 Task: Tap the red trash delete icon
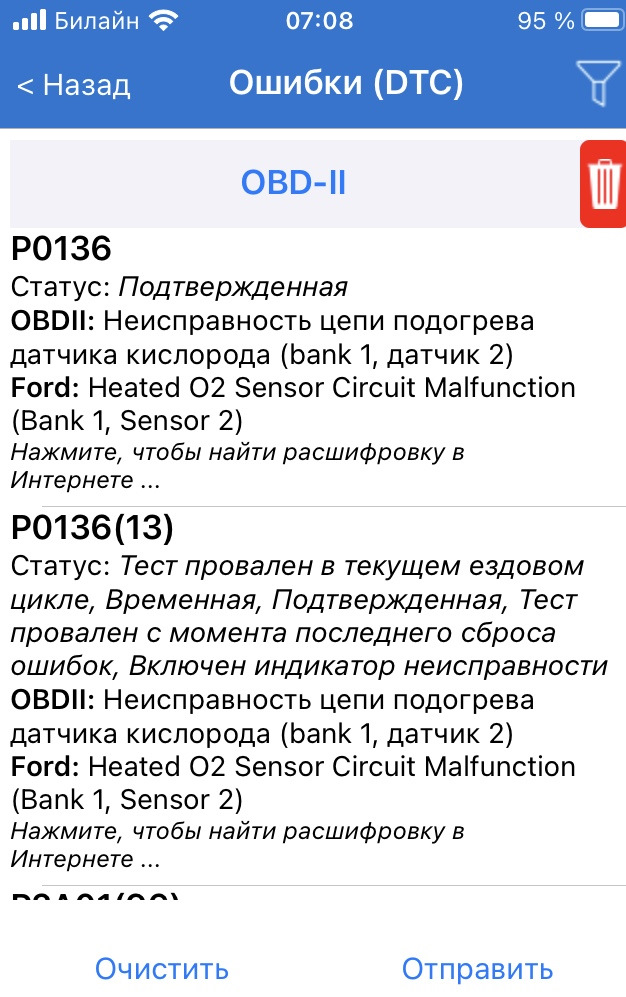point(604,184)
